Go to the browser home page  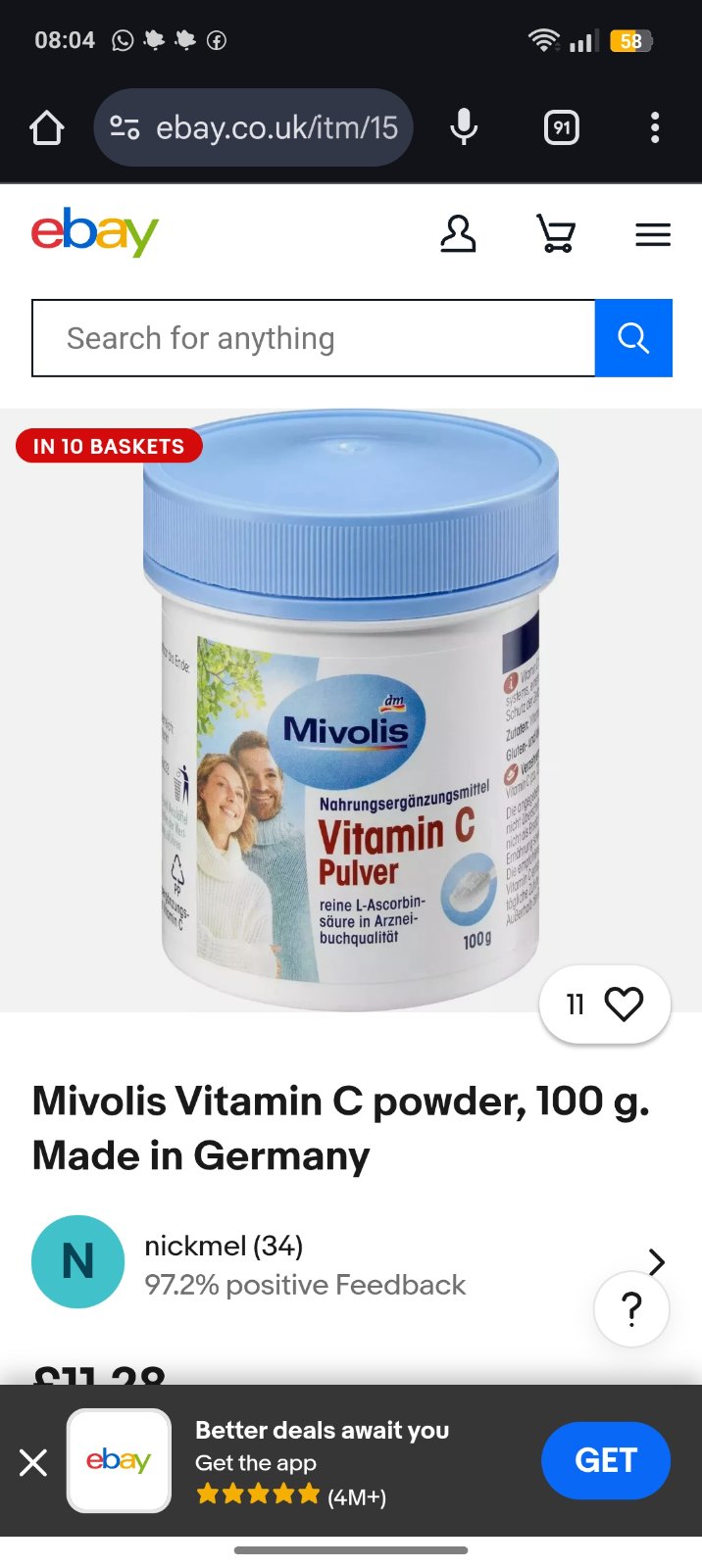46,127
